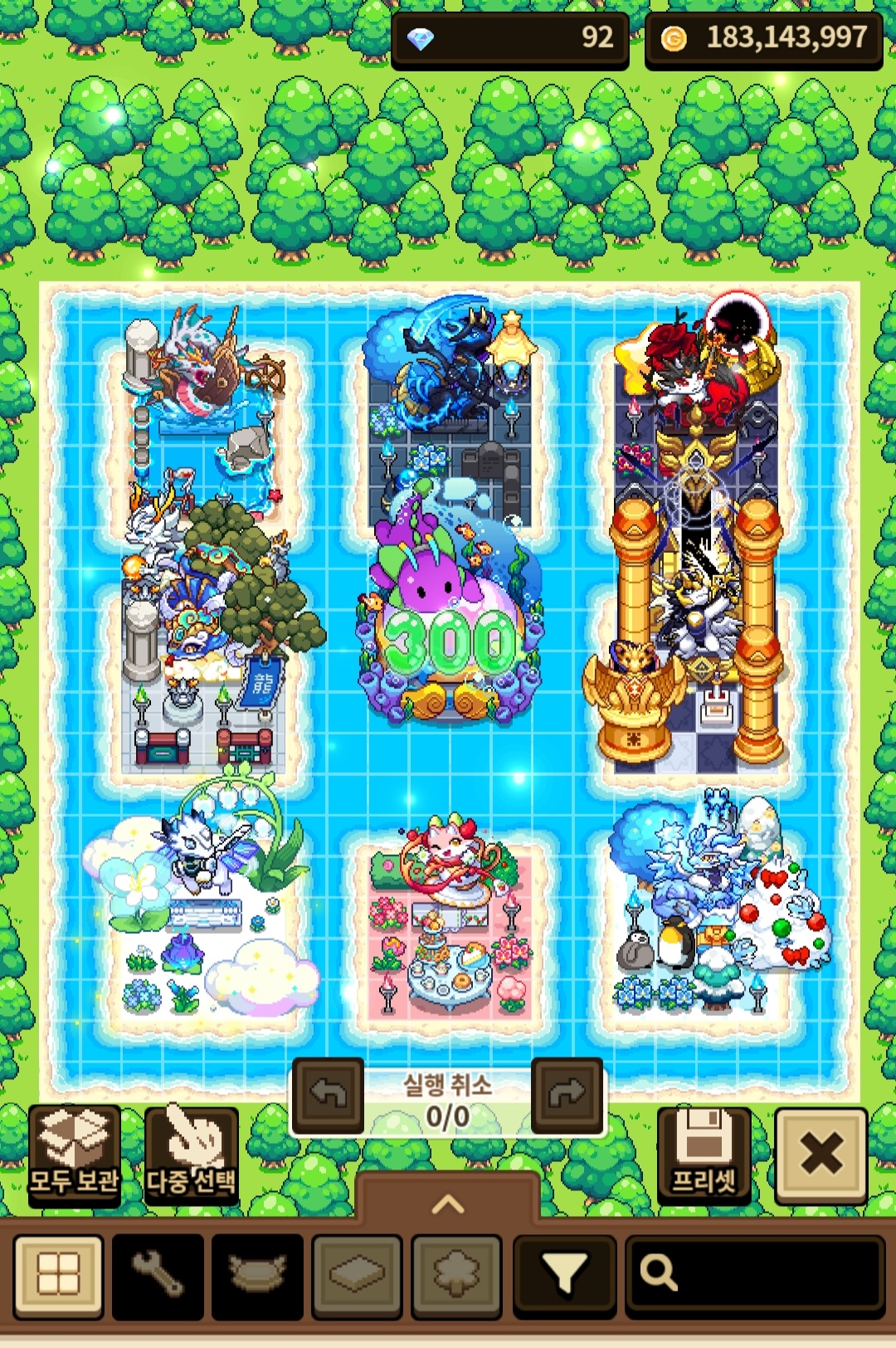Undo the last action with the left arrow

[329, 1096]
